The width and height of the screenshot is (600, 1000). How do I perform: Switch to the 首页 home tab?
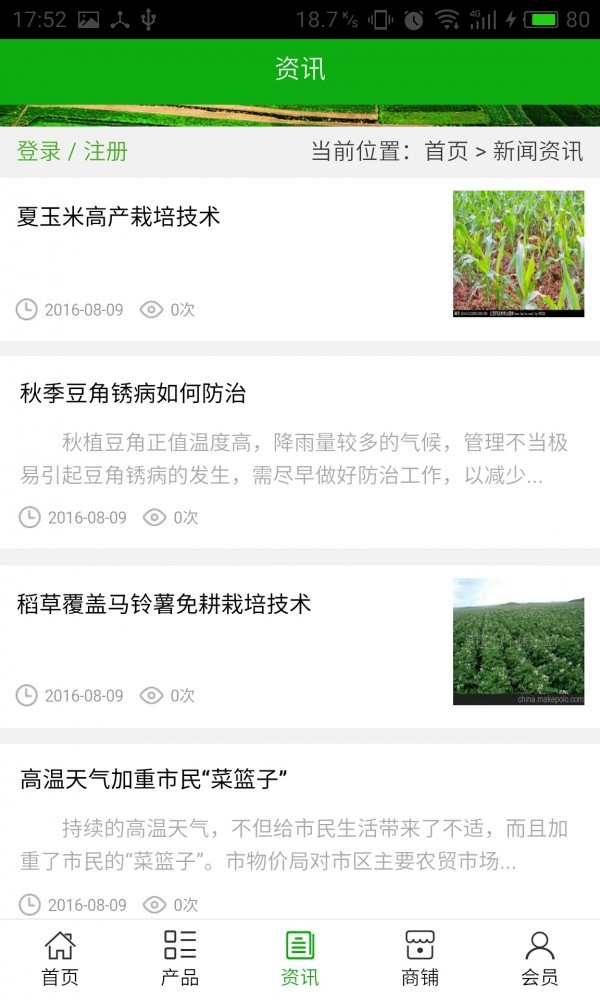(60, 958)
